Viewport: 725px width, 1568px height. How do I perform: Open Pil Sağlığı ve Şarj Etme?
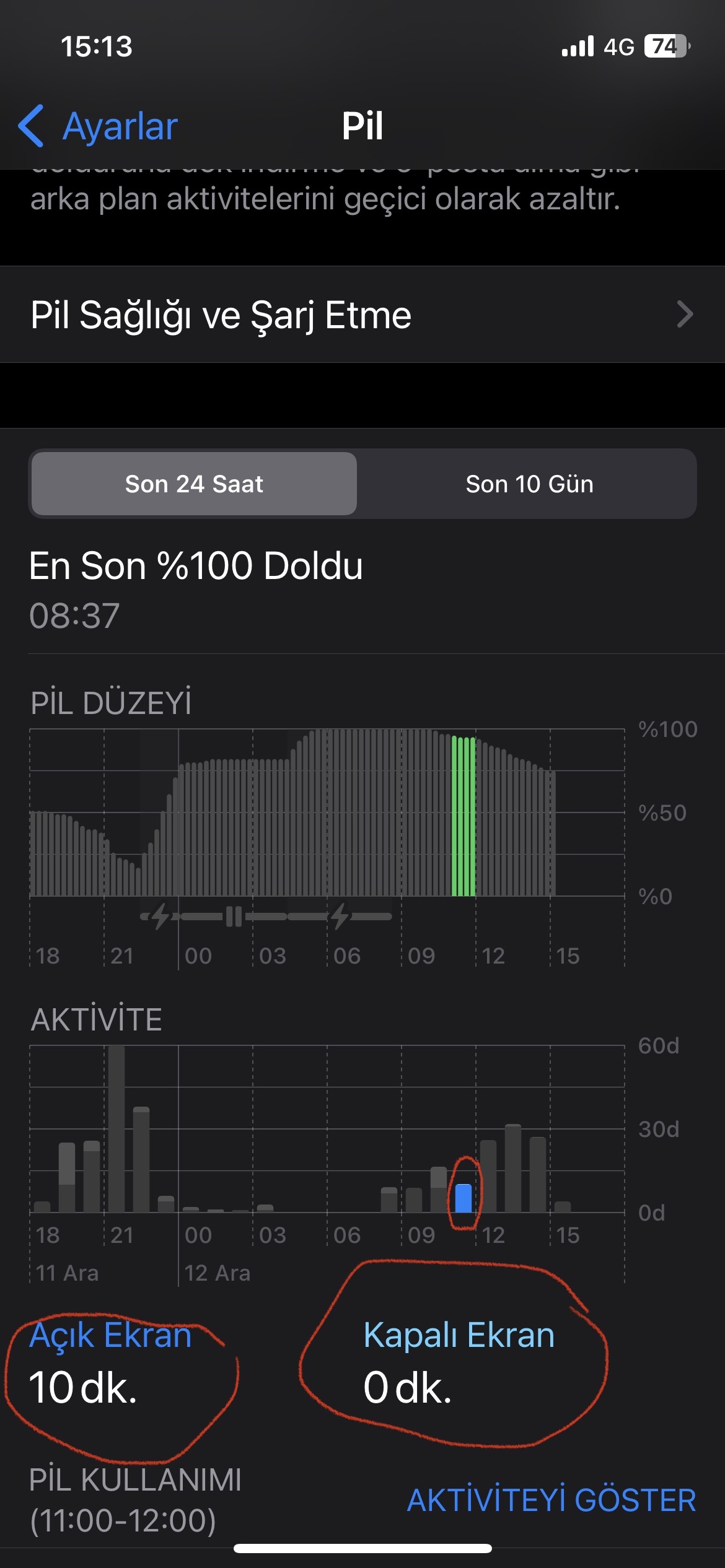(362, 315)
